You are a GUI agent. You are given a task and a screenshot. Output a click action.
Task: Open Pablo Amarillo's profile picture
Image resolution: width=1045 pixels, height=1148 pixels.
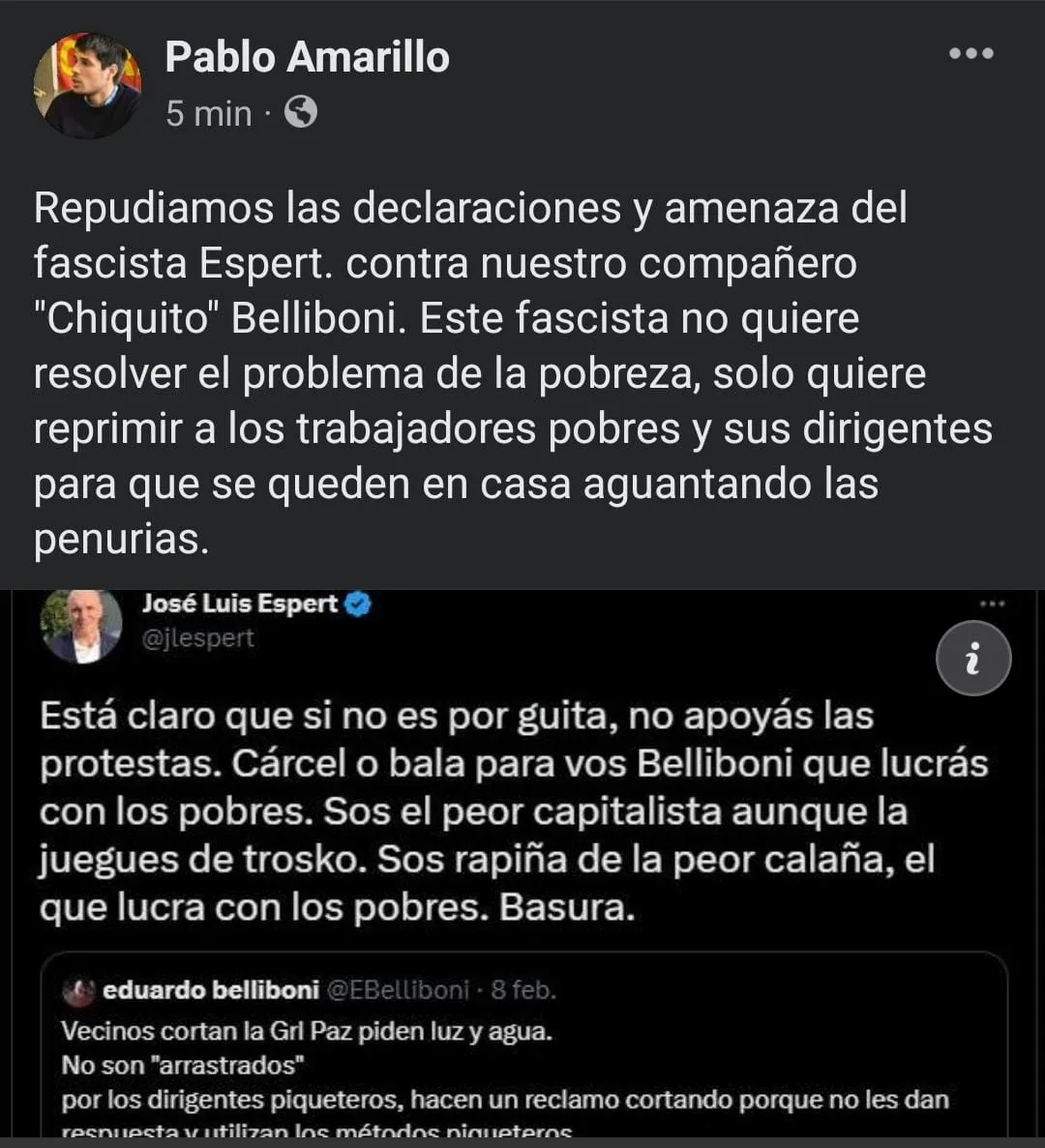87,85
